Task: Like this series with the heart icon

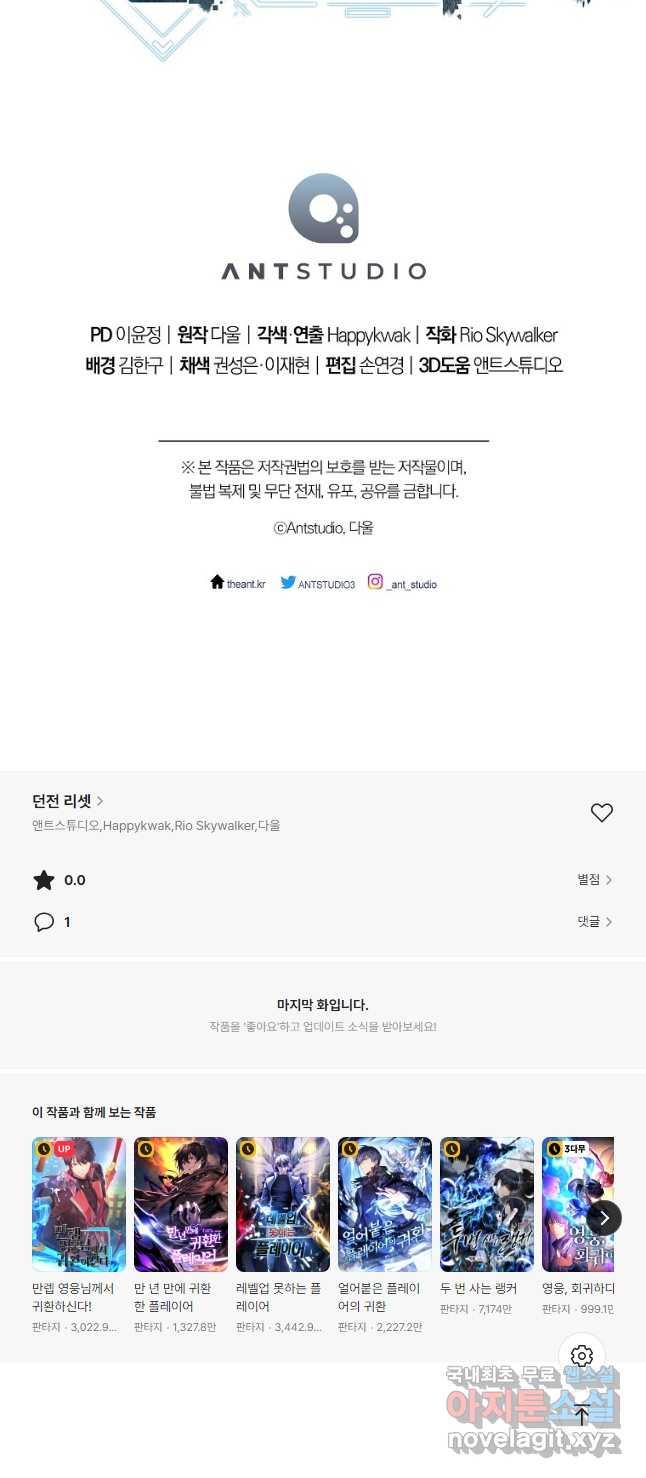Action: (601, 813)
